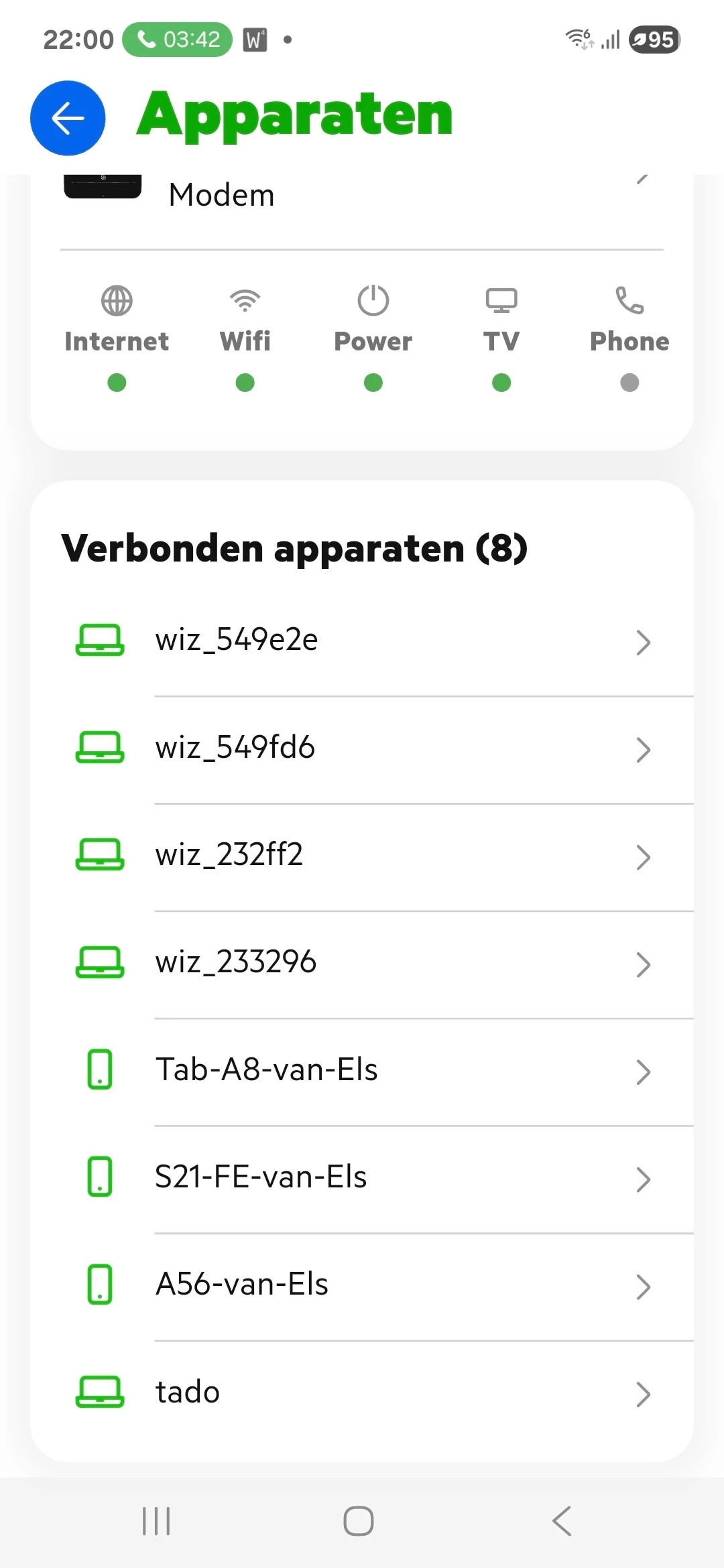Image resolution: width=724 pixels, height=1568 pixels.
Task: Tap the system home button
Action: click(x=359, y=1520)
